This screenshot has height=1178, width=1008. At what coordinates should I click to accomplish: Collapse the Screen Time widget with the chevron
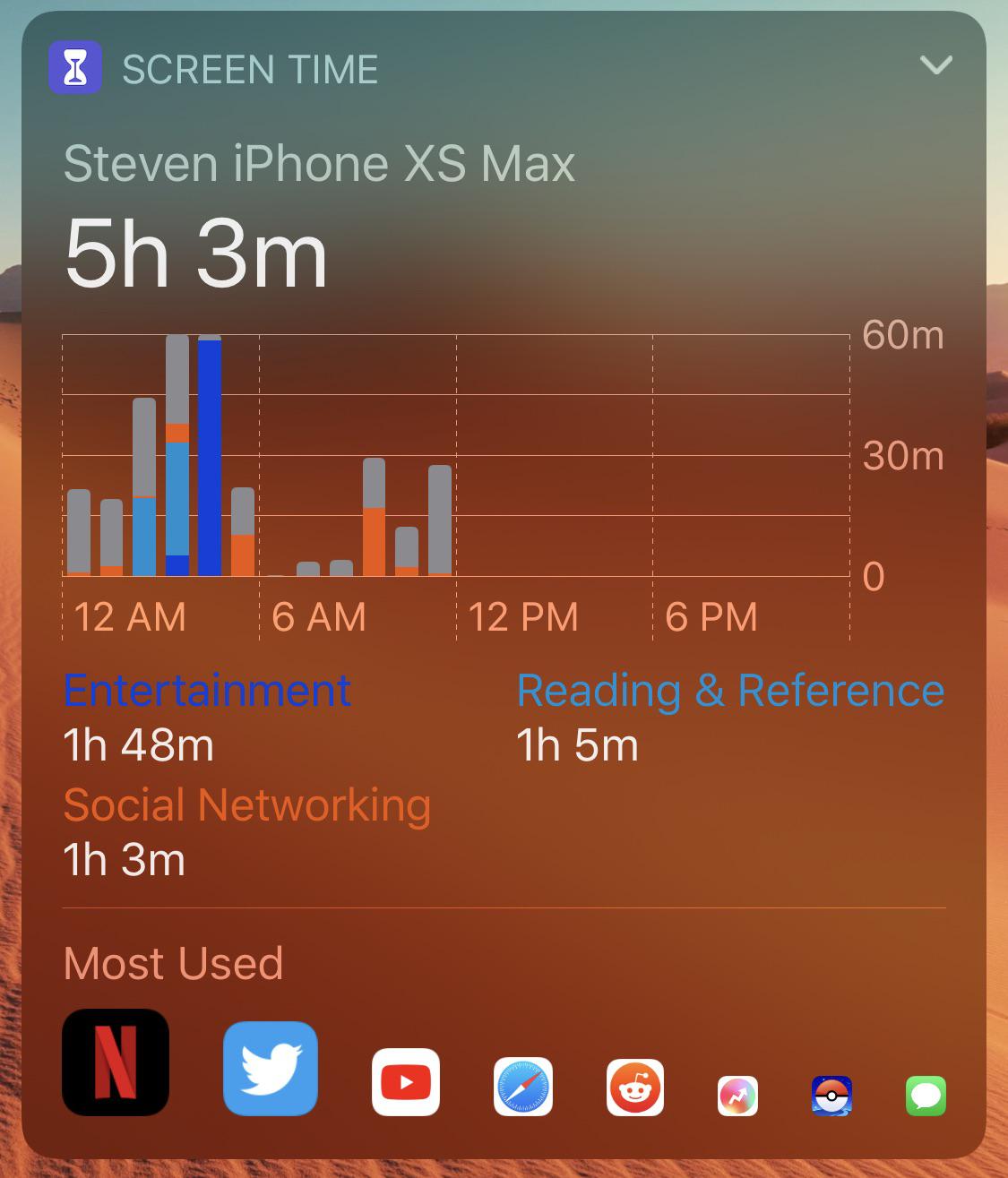935,64
